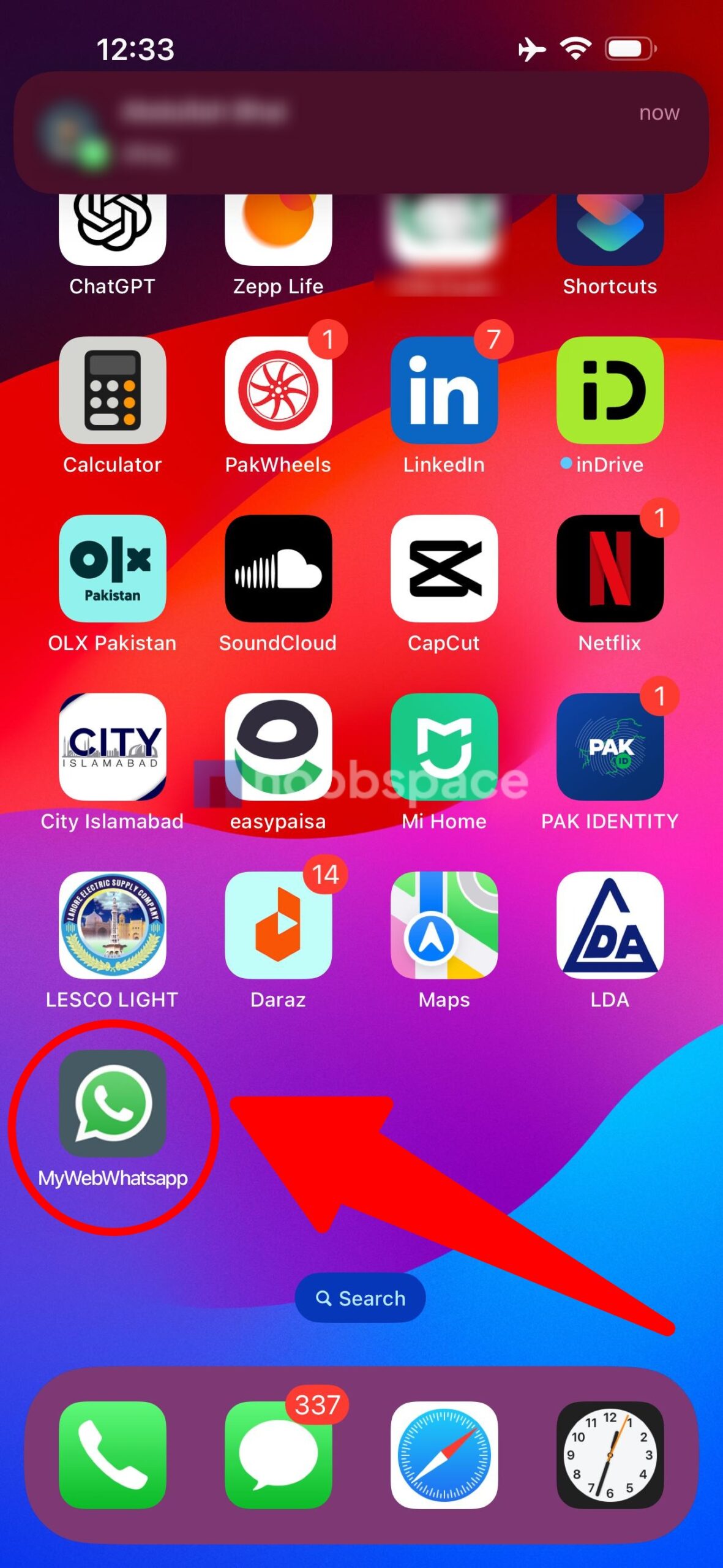Open Messages with 337 unread
This screenshot has height=1568, width=723.
coord(278,1455)
